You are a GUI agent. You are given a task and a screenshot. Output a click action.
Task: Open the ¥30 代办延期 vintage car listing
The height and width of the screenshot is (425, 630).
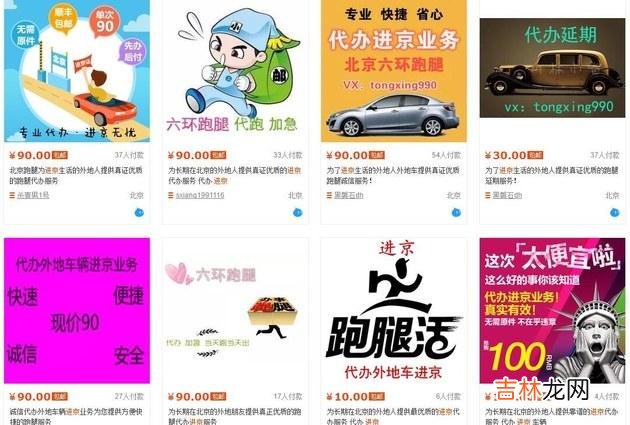click(551, 70)
